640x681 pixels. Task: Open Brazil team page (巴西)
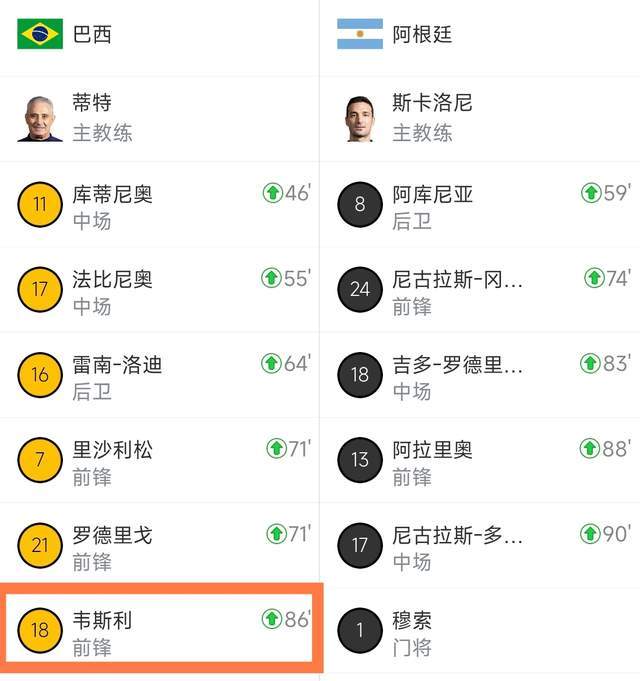[159, 34]
